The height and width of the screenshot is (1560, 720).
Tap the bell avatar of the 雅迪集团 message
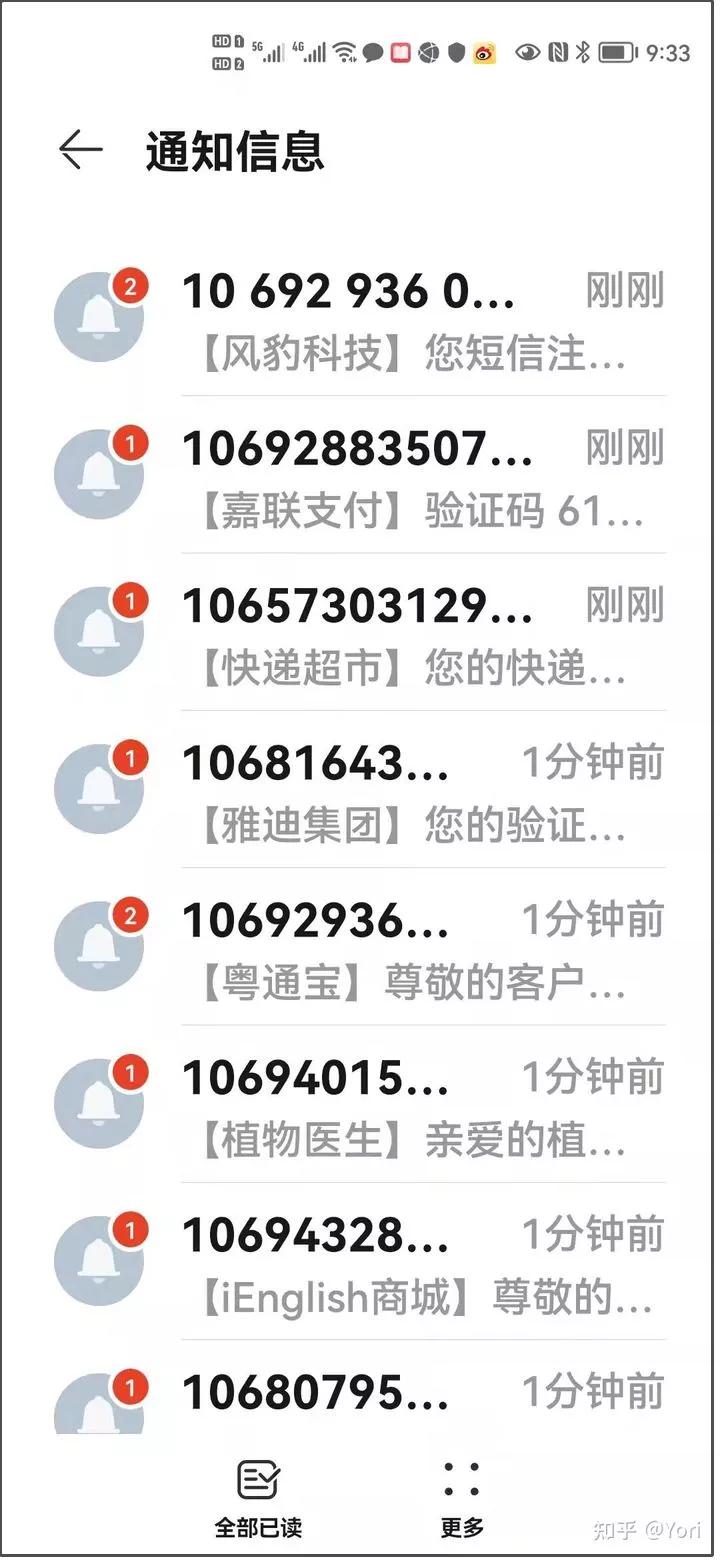(100, 788)
